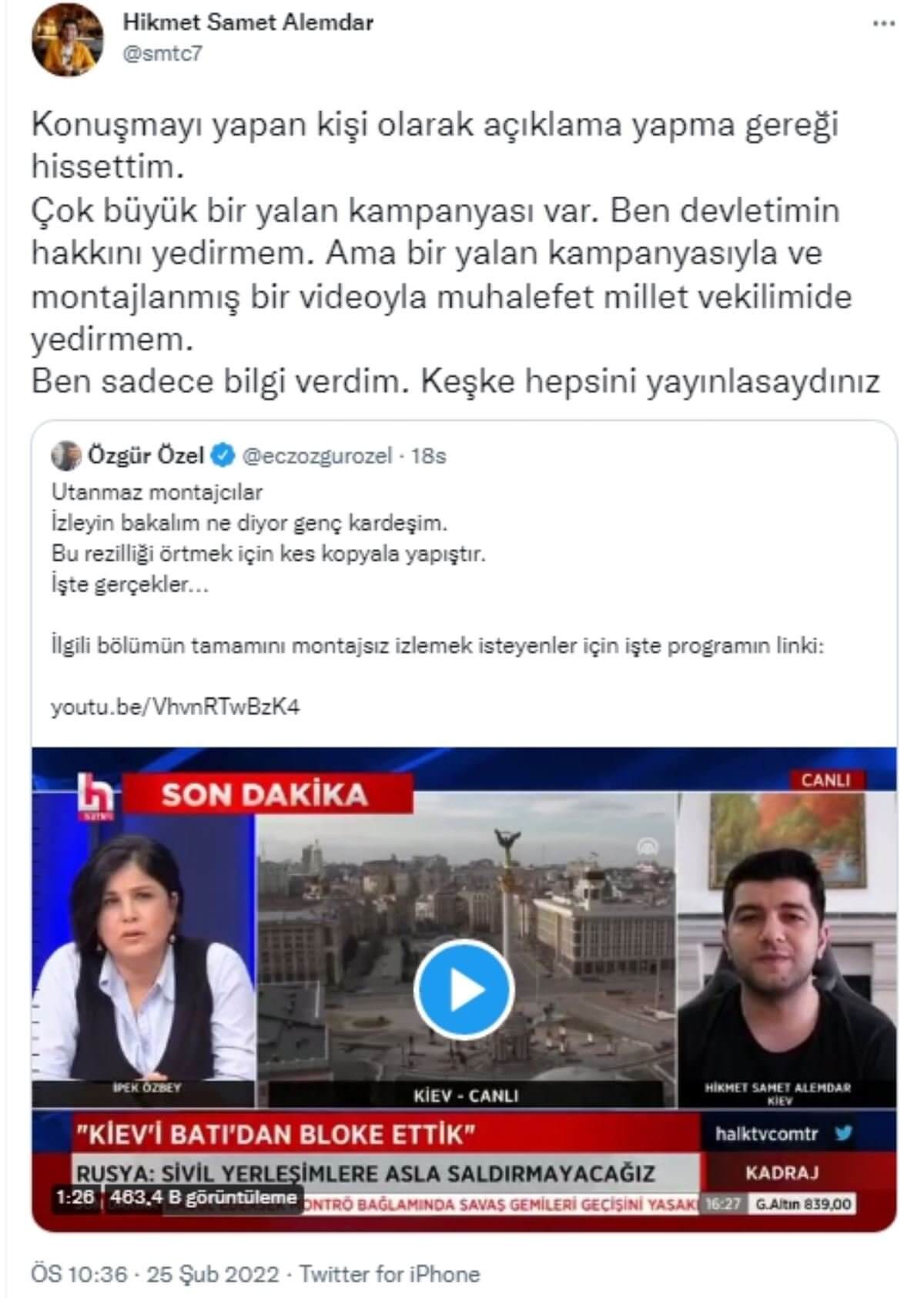
Task: Open the youtu.be/VhvnRTwBzK4 link
Action: point(175,706)
